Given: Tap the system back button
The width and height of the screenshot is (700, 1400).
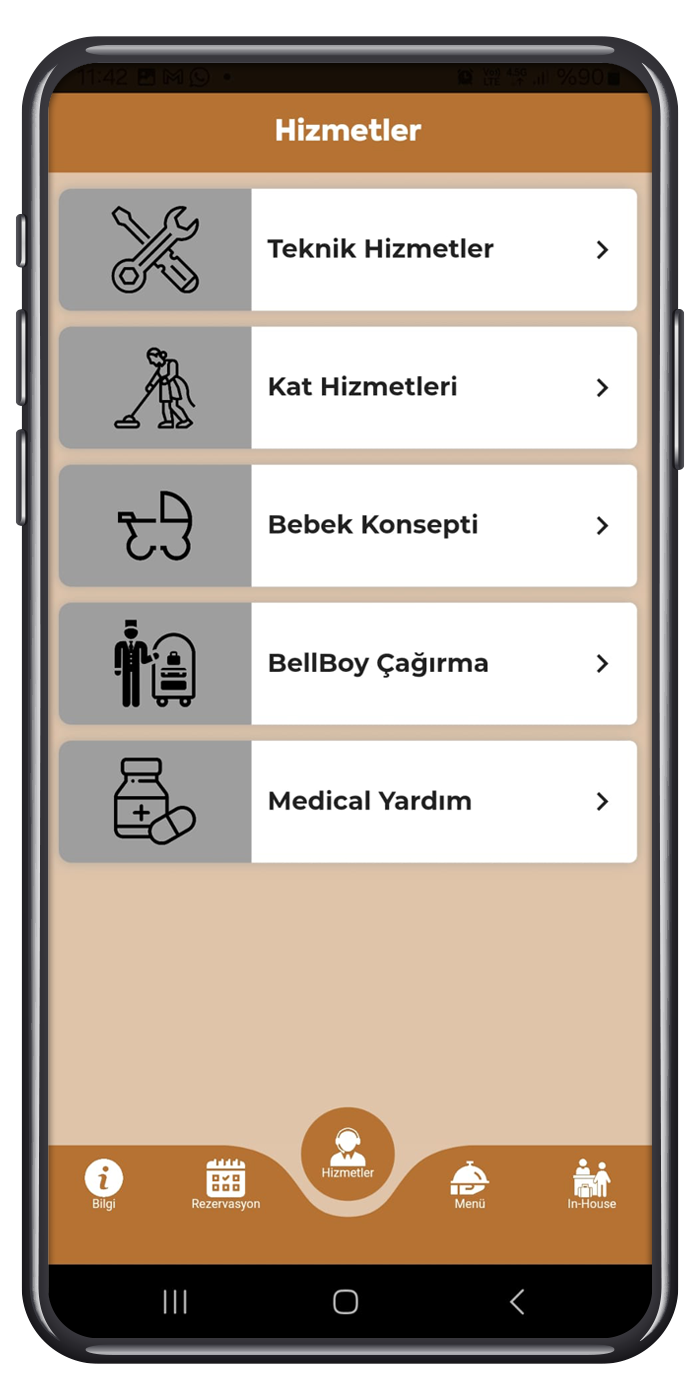Looking at the screenshot, I should pyautogui.click(x=517, y=1301).
